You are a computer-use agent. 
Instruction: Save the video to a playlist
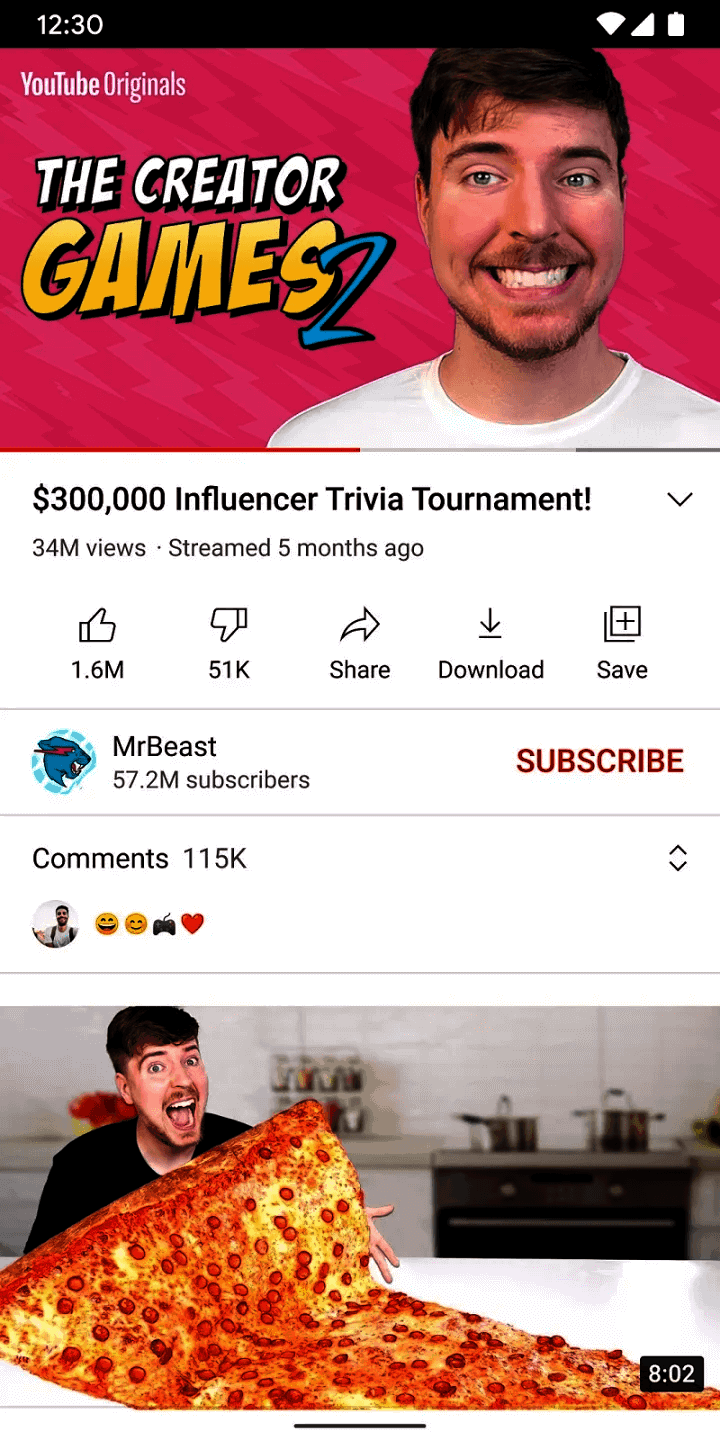tap(622, 642)
